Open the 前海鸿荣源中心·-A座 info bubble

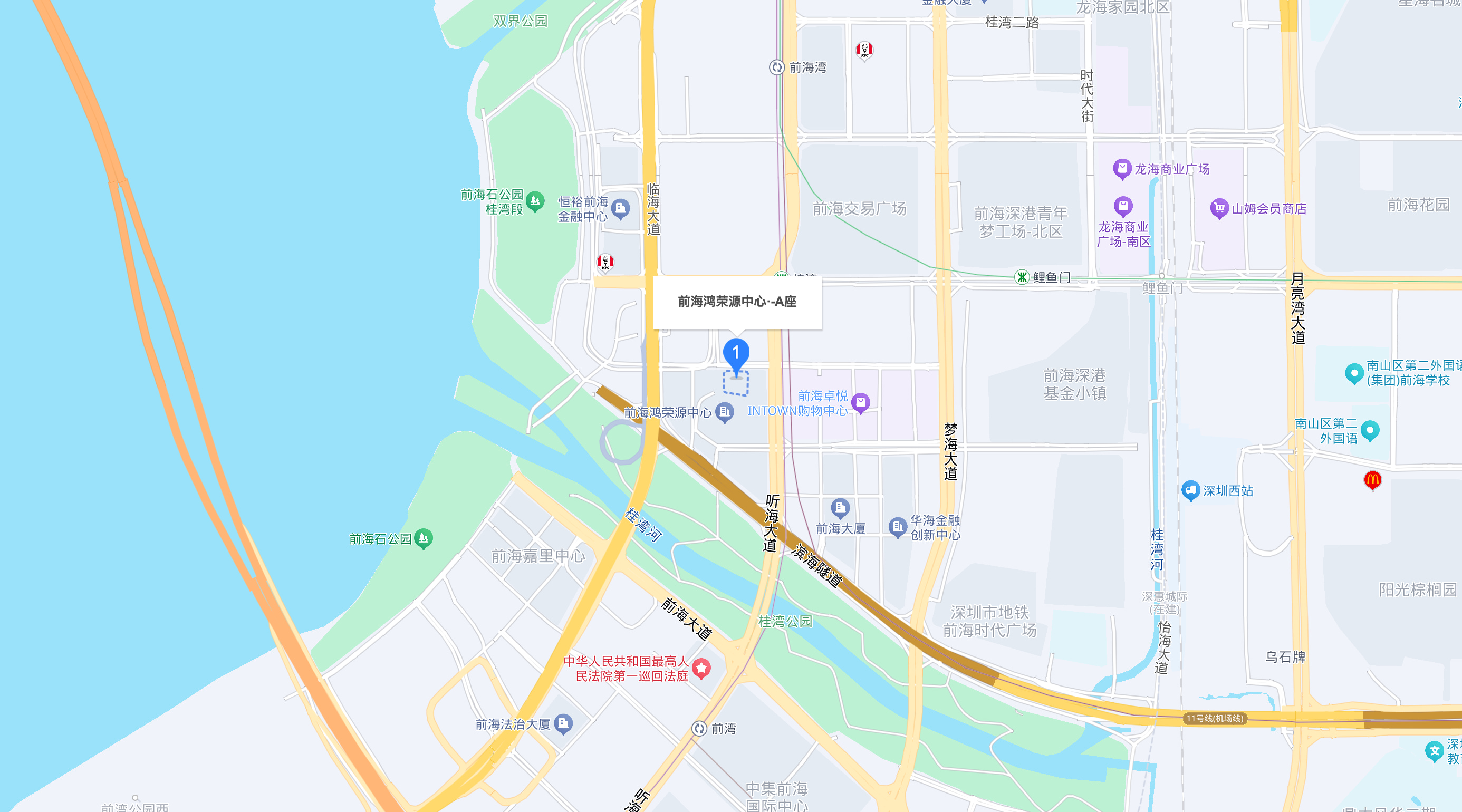pyautogui.click(x=737, y=302)
